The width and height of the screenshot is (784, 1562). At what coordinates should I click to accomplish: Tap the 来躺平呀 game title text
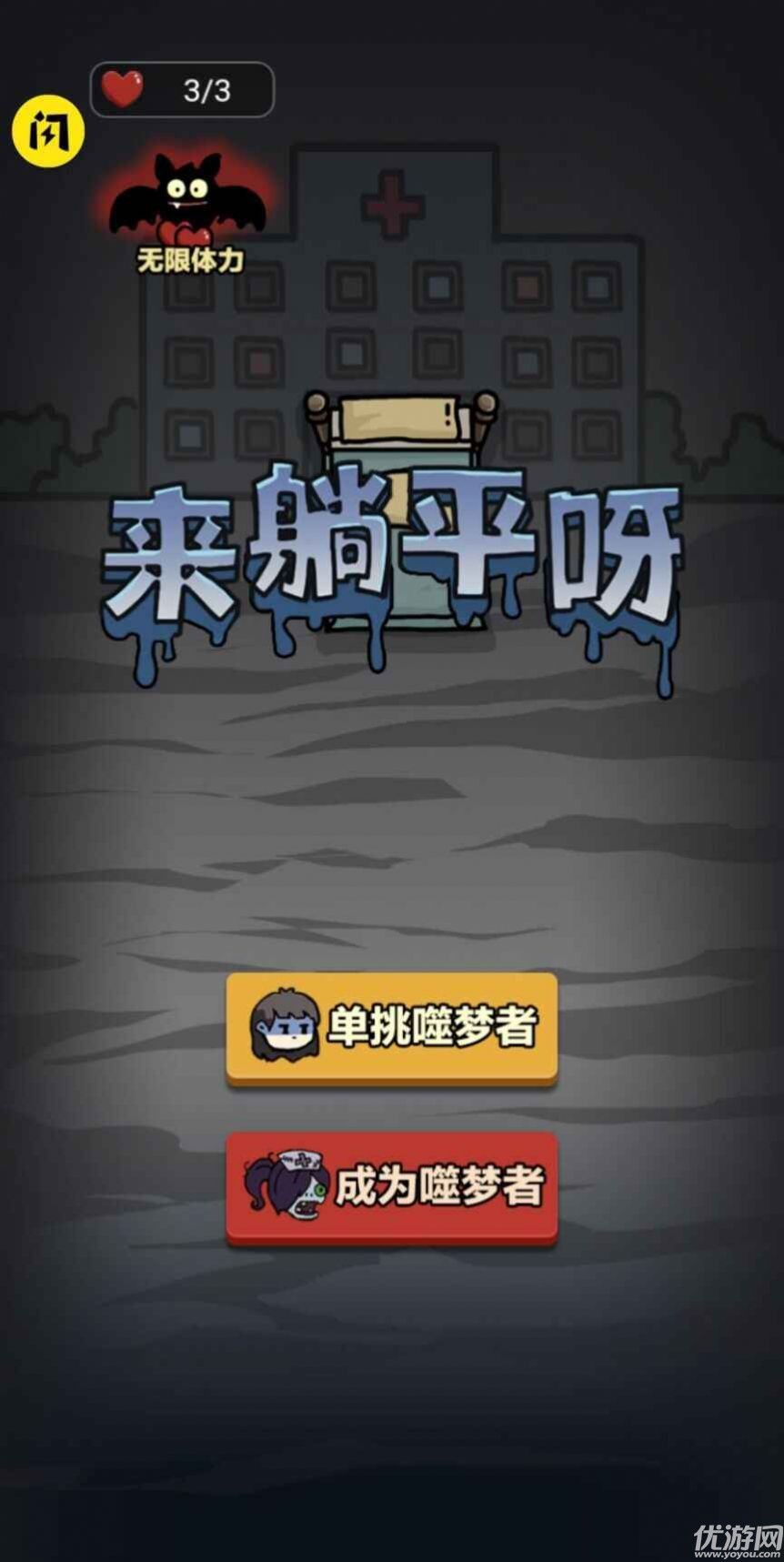coord(391,546)
